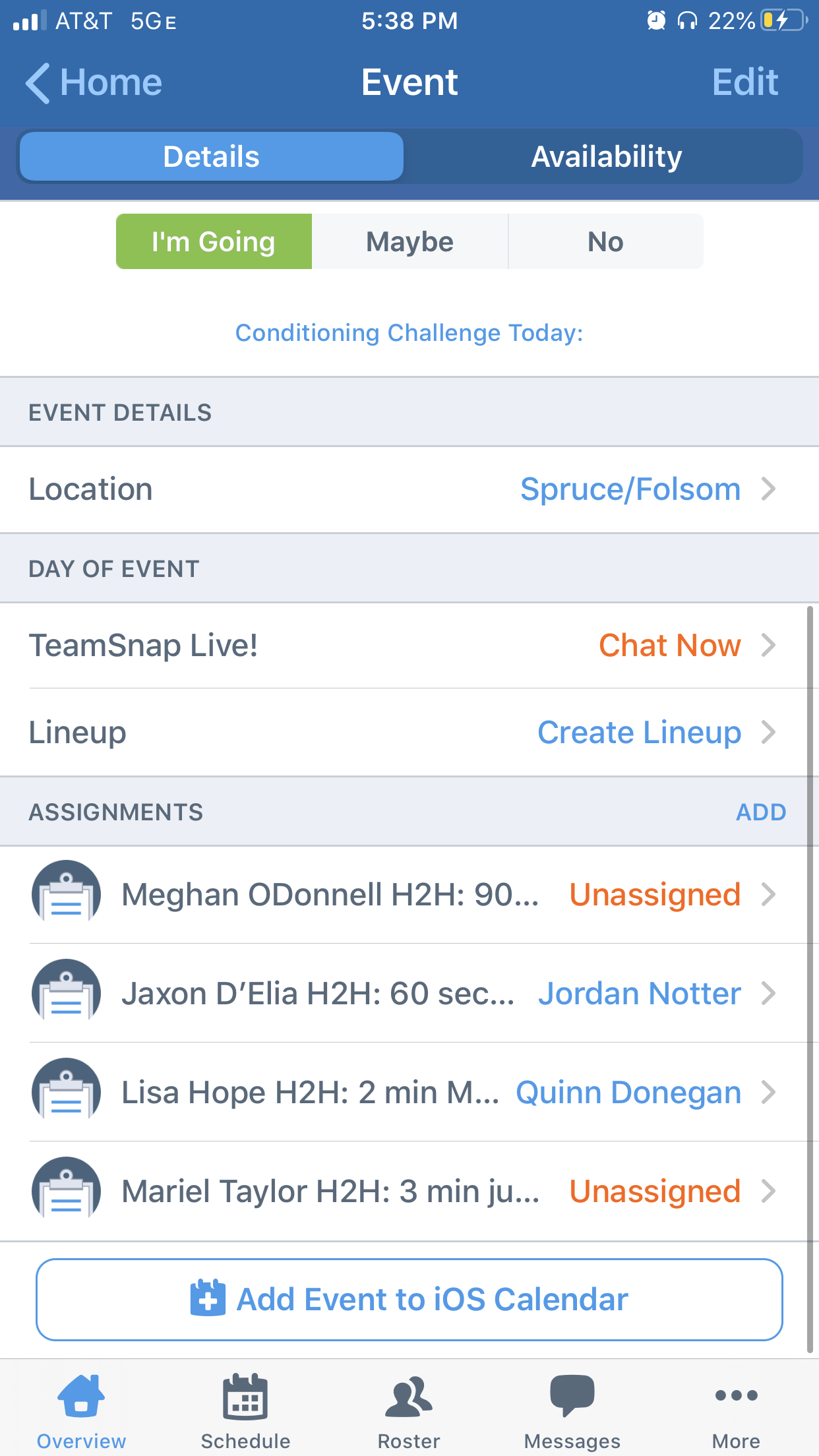
Task: Tap Add Event to iOS Calendar
Action: tap(409, 1299)
